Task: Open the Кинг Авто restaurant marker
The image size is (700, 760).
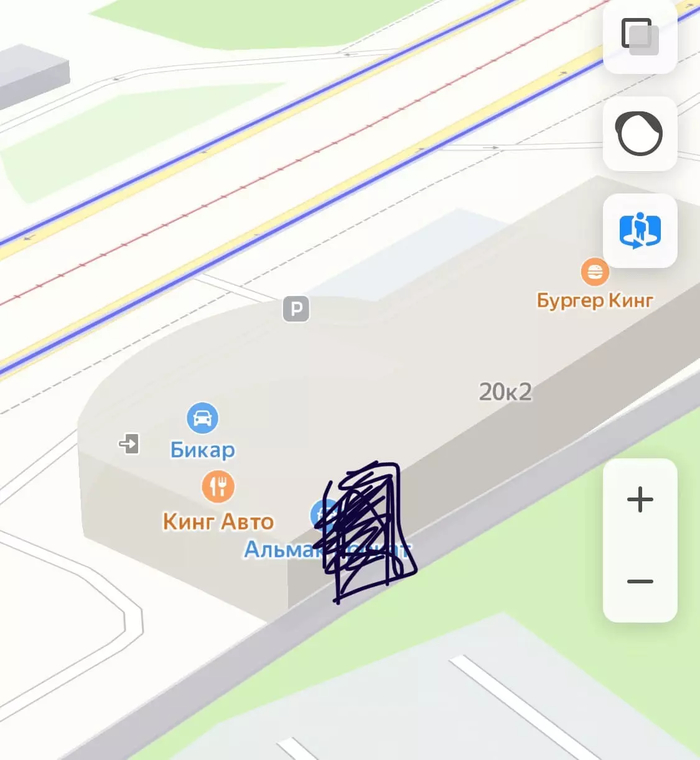Action: (x=218, y=487)
